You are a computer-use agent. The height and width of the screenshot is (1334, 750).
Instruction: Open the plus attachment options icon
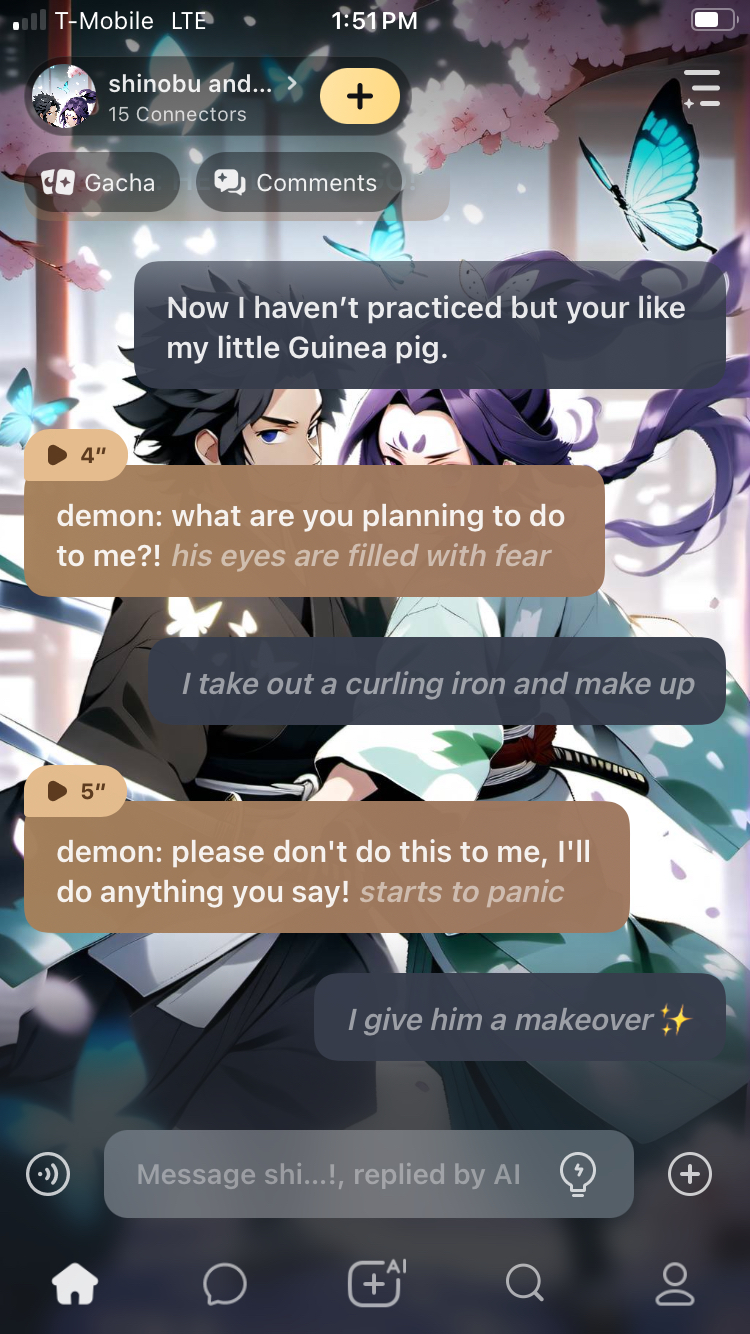tap(689, 1174)
